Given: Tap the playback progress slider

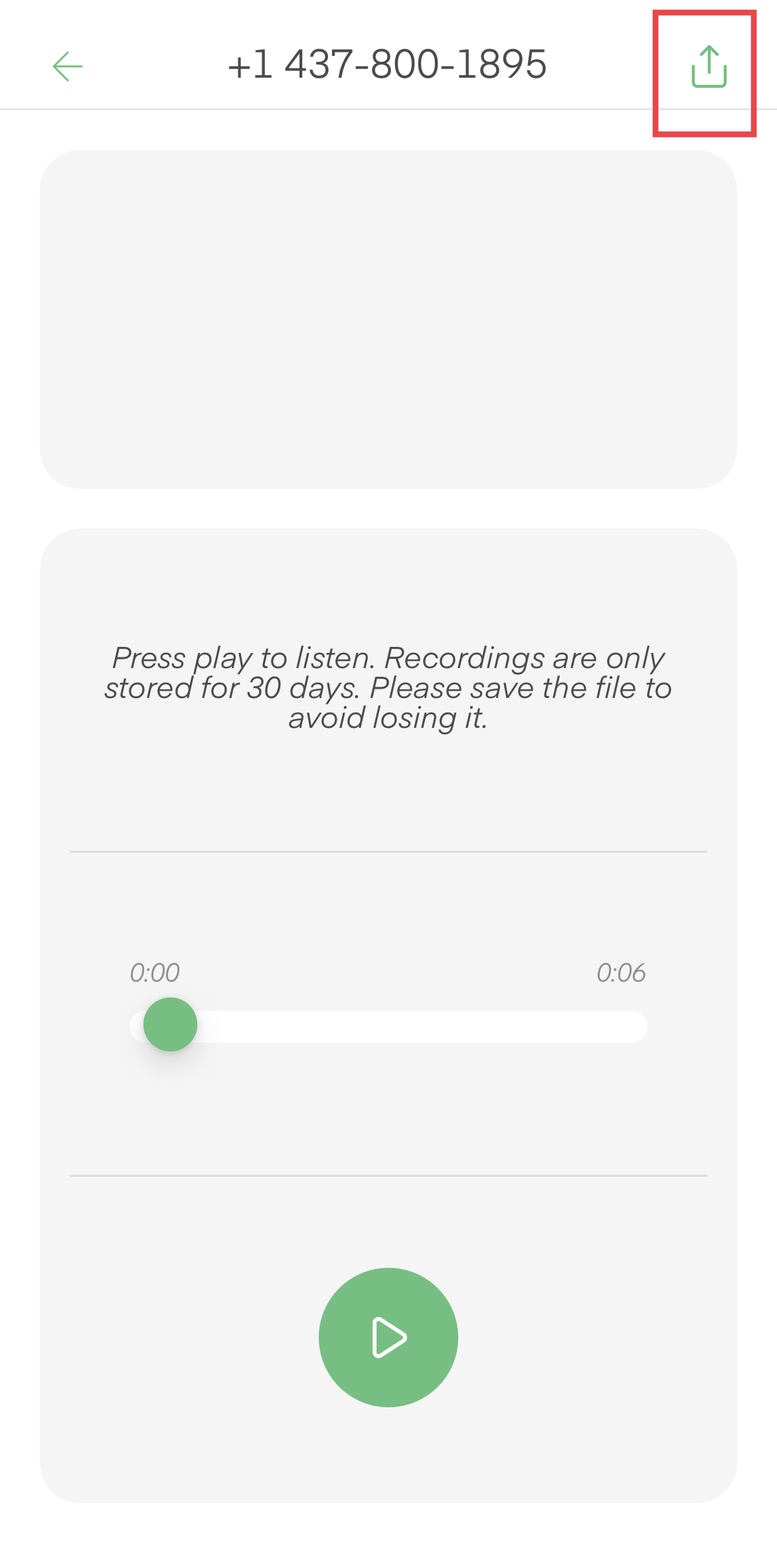Looking at the screenshot, I should tap(388, 1026).
